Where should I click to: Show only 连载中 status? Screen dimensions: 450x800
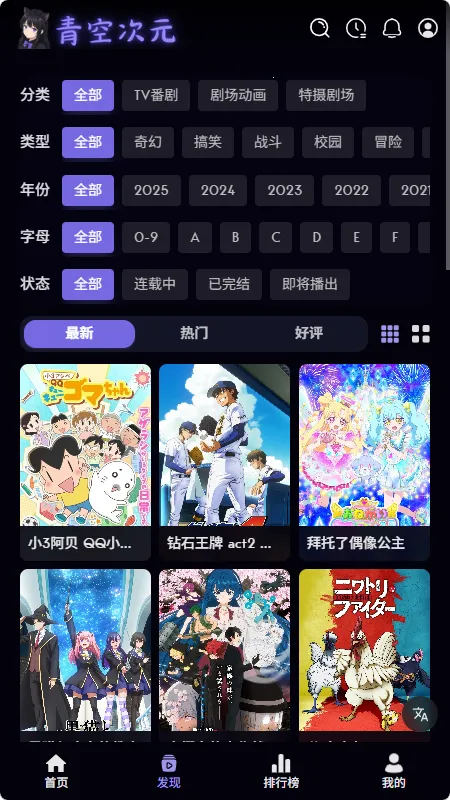(155, 284)
